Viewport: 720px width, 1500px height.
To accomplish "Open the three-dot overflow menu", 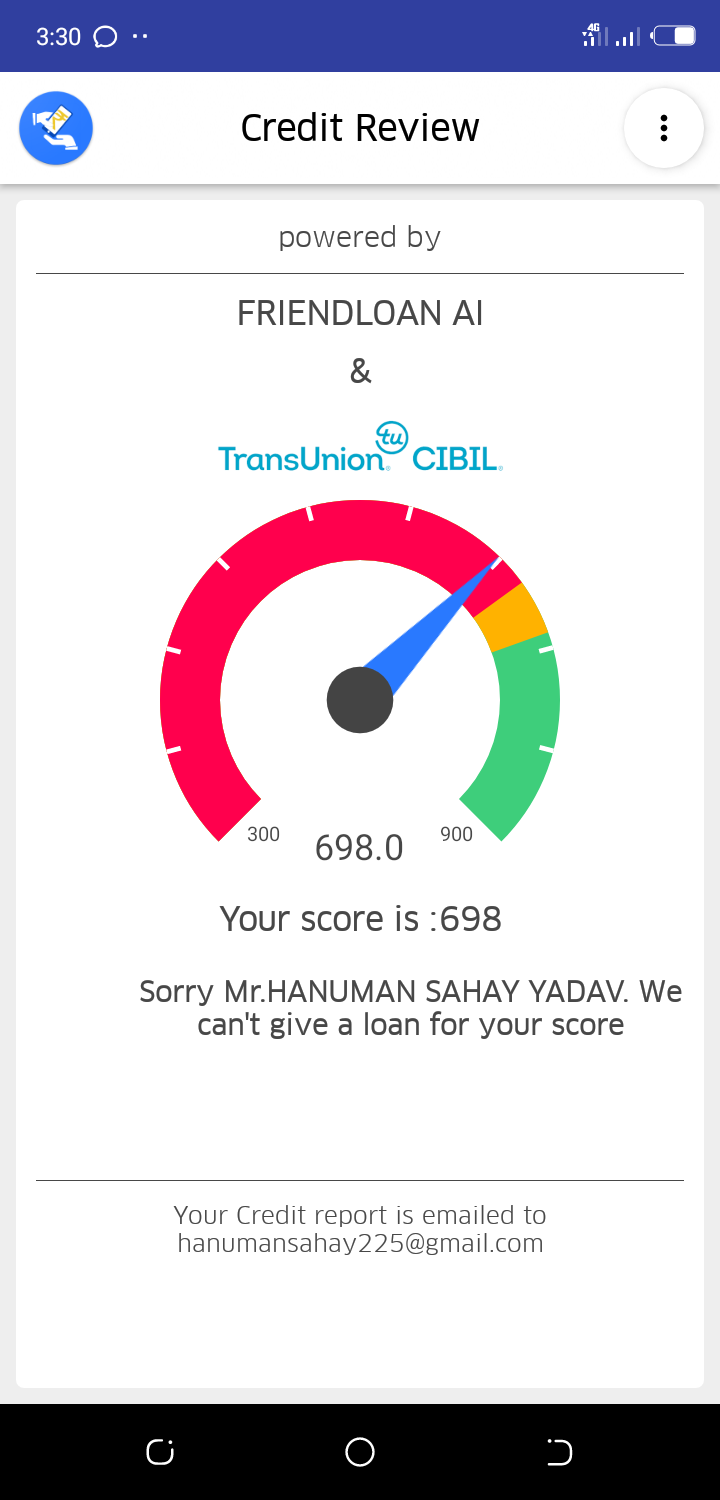I will [x=664, y=128].
